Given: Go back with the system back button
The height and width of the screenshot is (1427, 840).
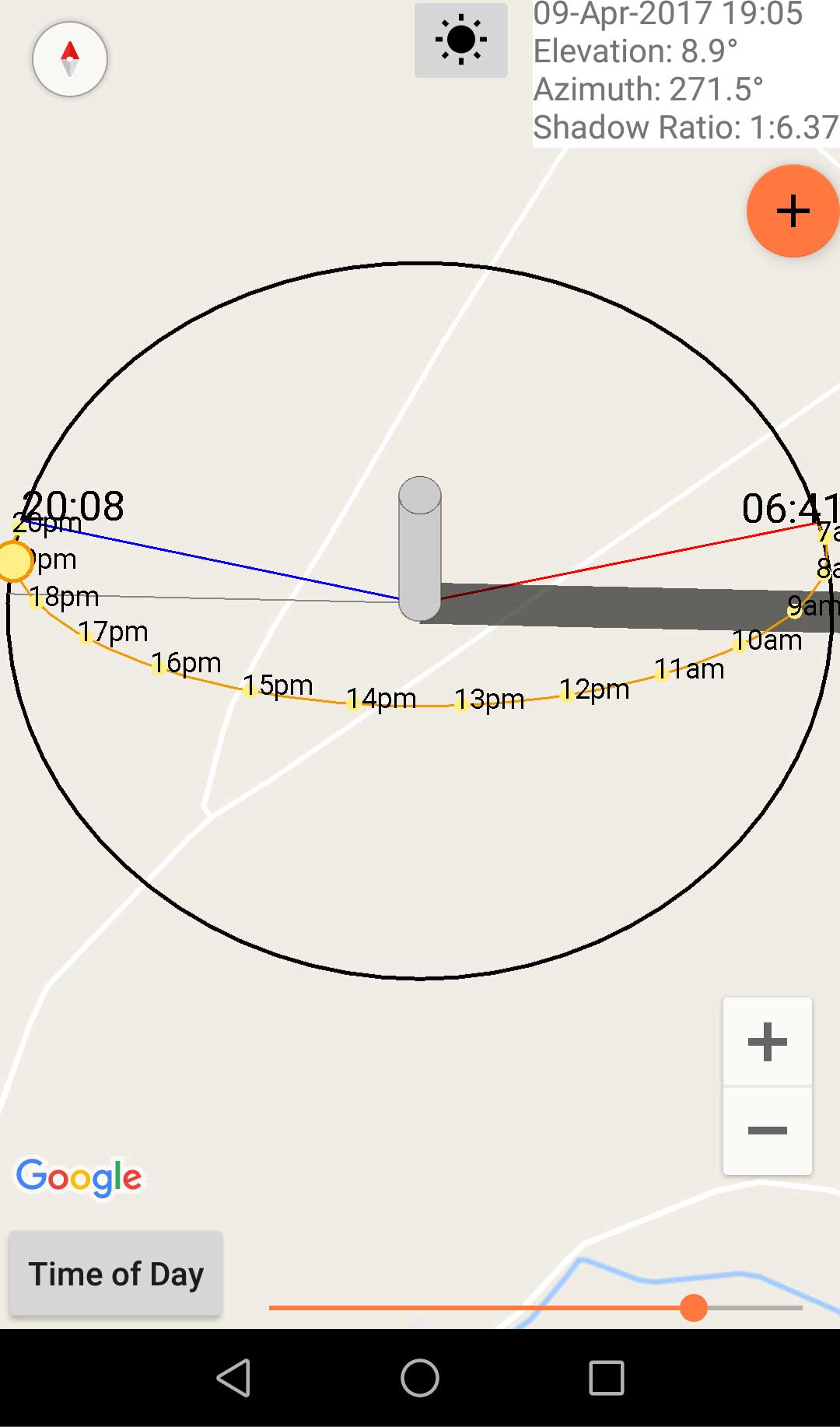Looking at the screenshot, I should 233,1378.
